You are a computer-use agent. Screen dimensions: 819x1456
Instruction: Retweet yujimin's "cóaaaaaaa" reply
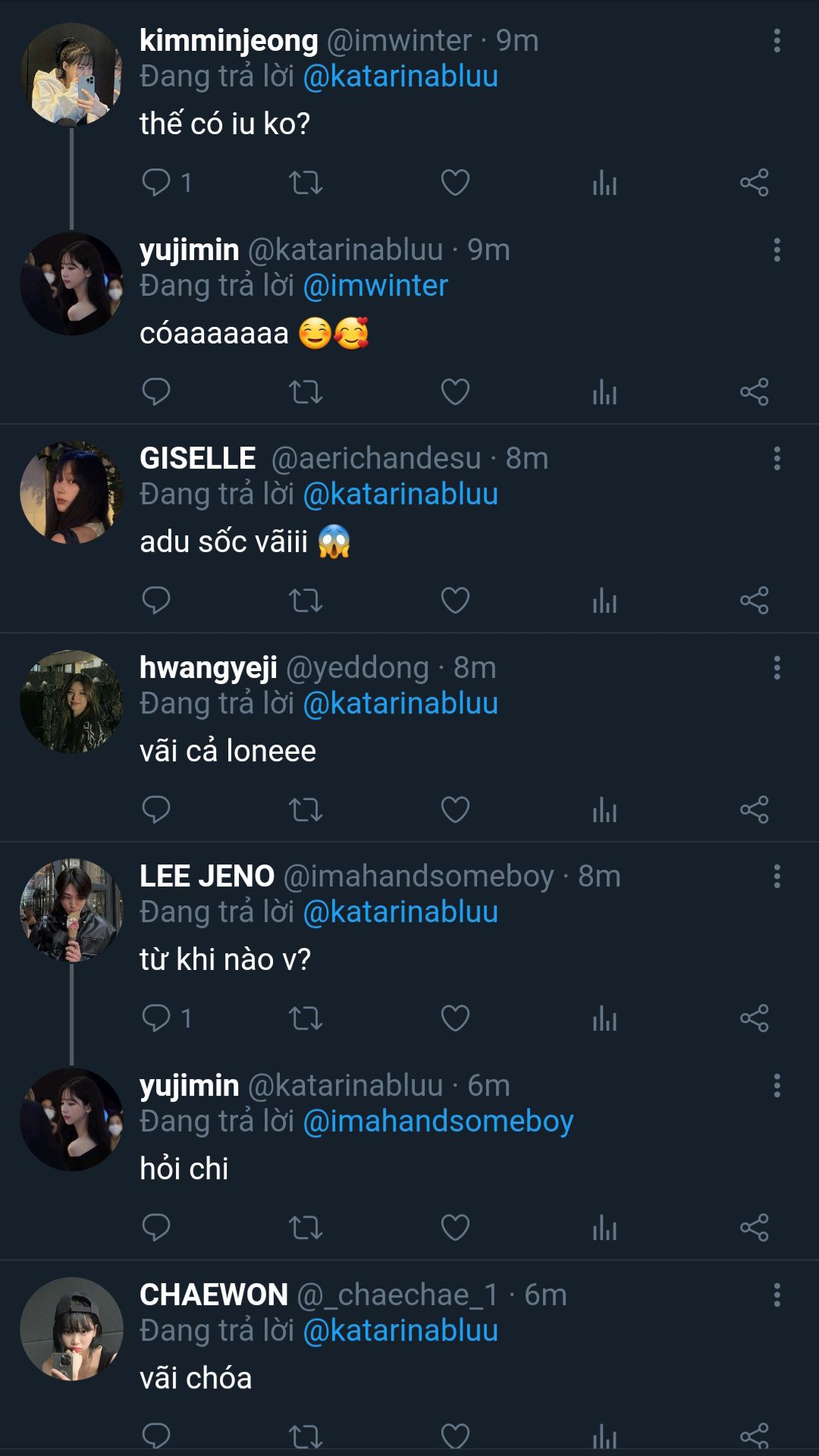pyautogui.click(x=306, y=392)
